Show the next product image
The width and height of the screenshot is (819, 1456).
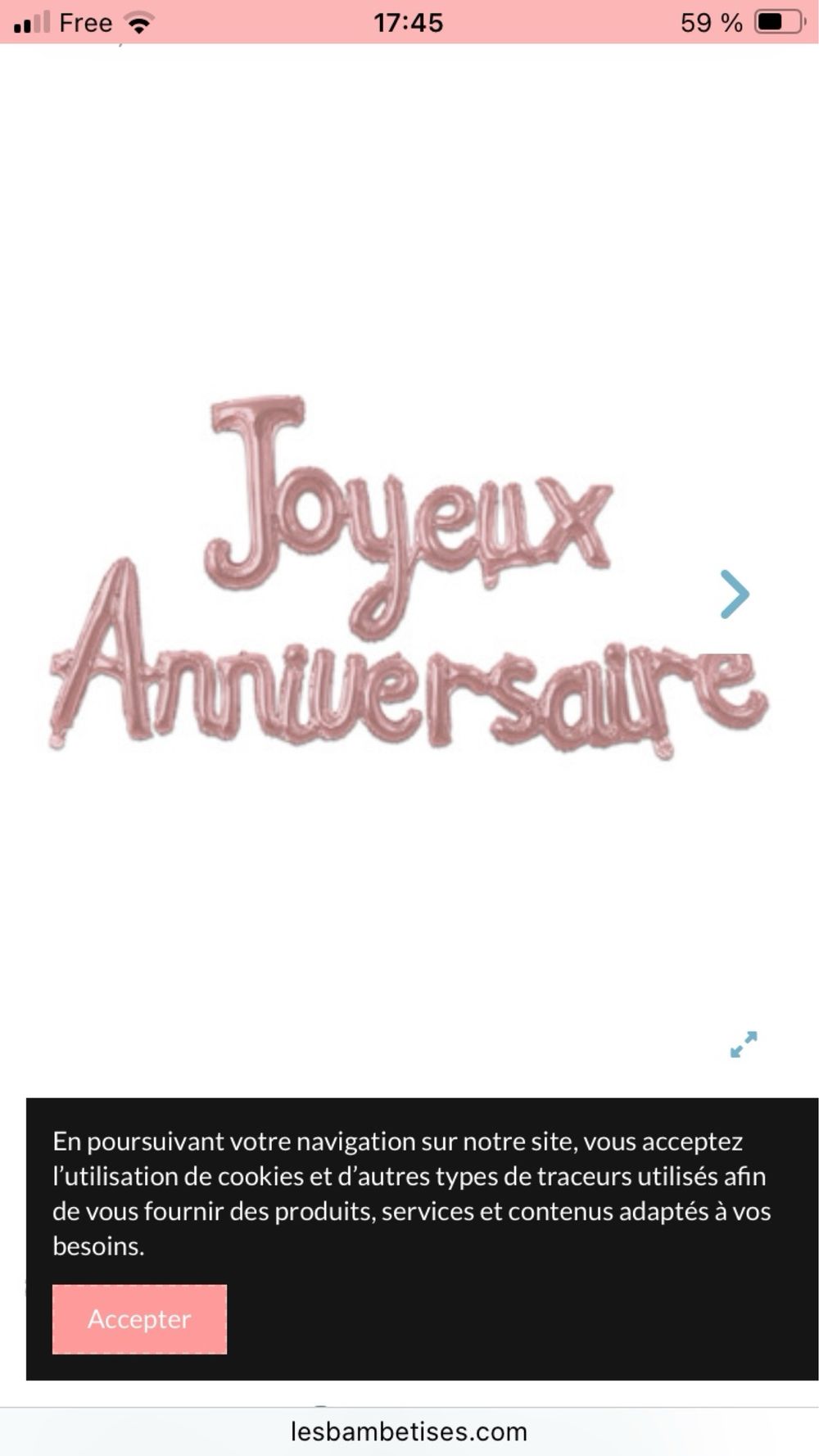coord(735,594)
